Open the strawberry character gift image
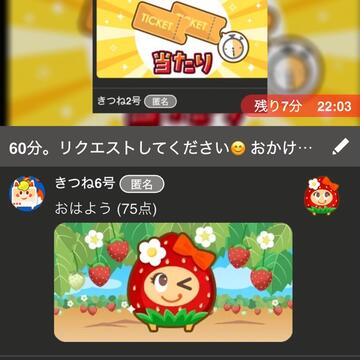 173,282
